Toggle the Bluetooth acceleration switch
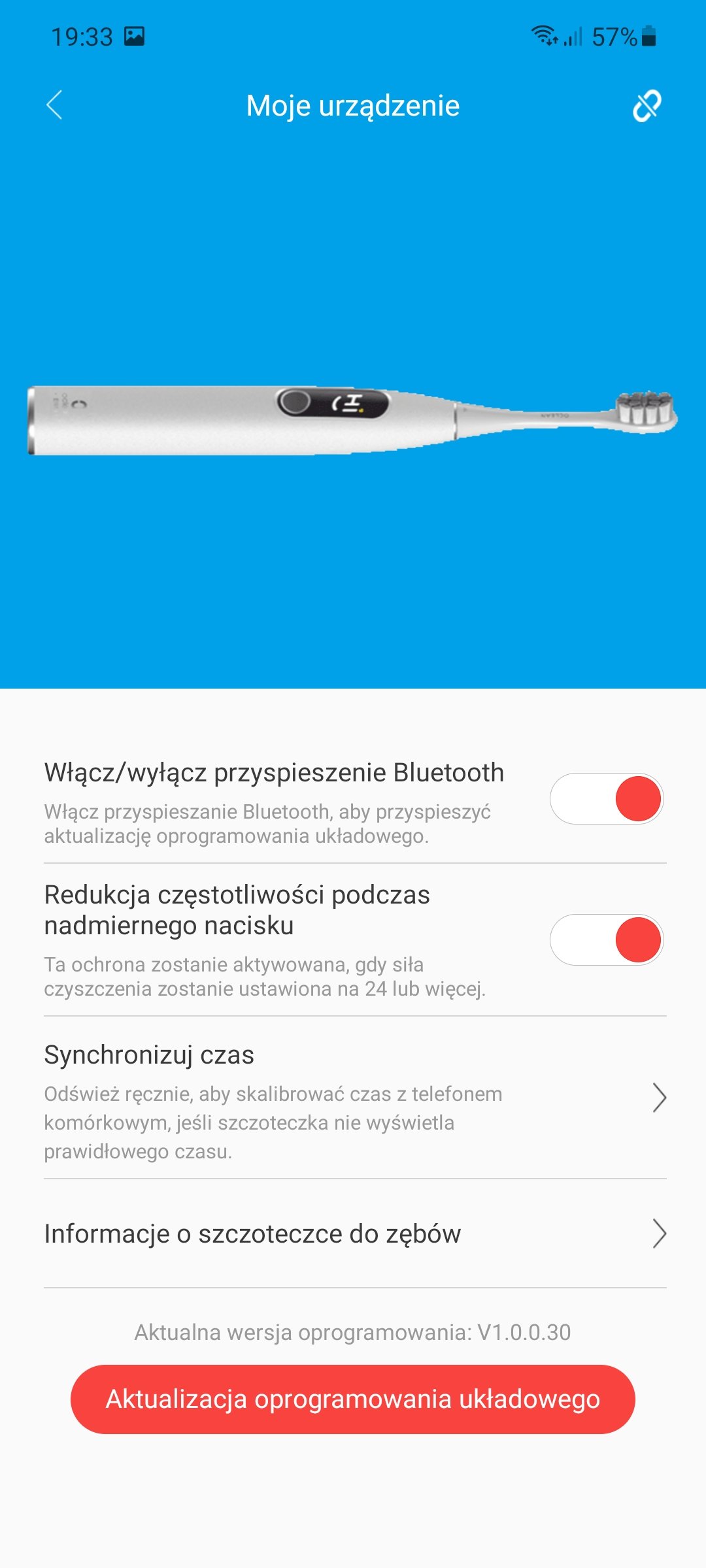Screen dimensions: 706x1568 (607, 798)
